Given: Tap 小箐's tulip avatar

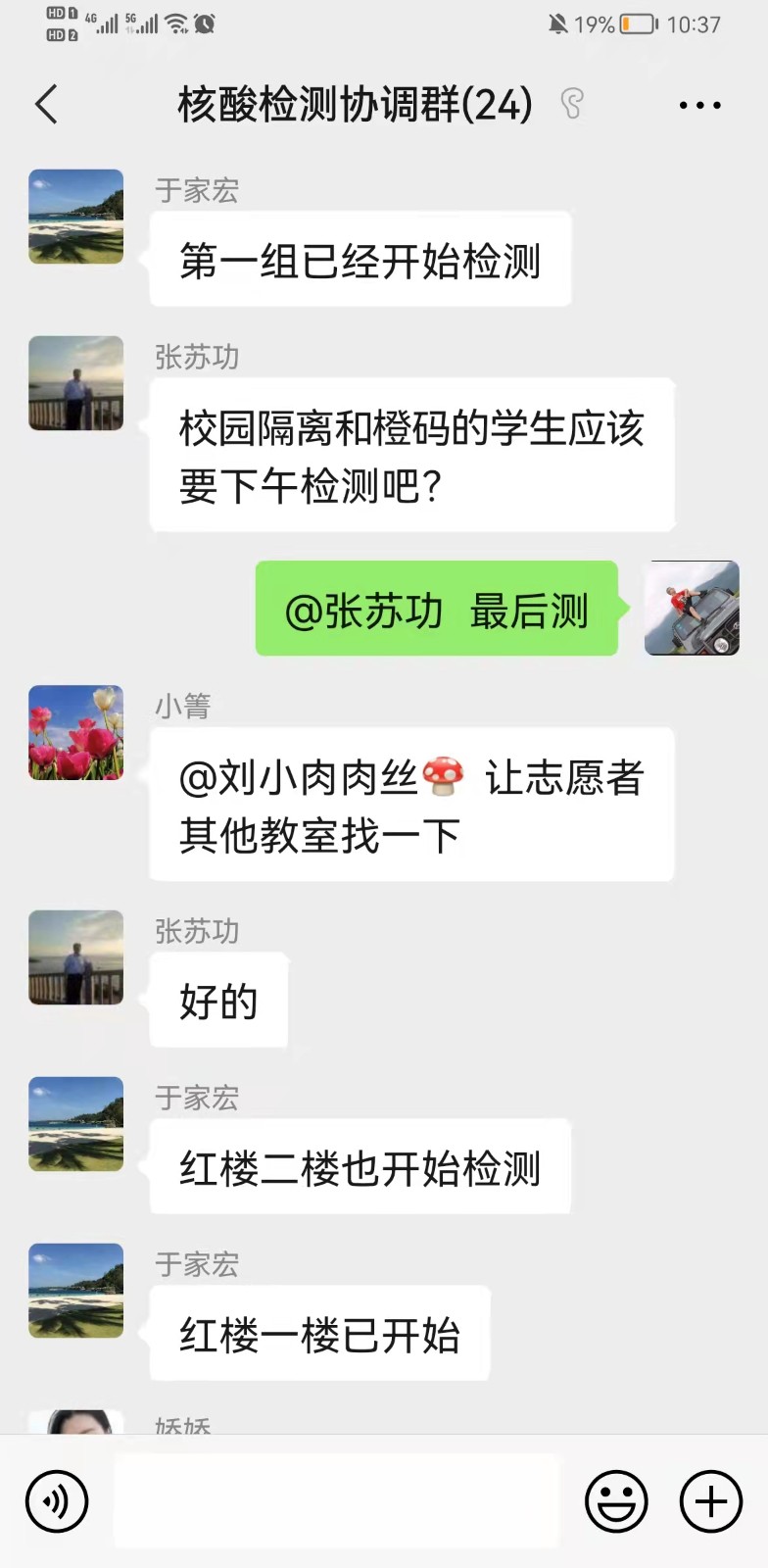Looking at the screenshot, I should 76,732.
